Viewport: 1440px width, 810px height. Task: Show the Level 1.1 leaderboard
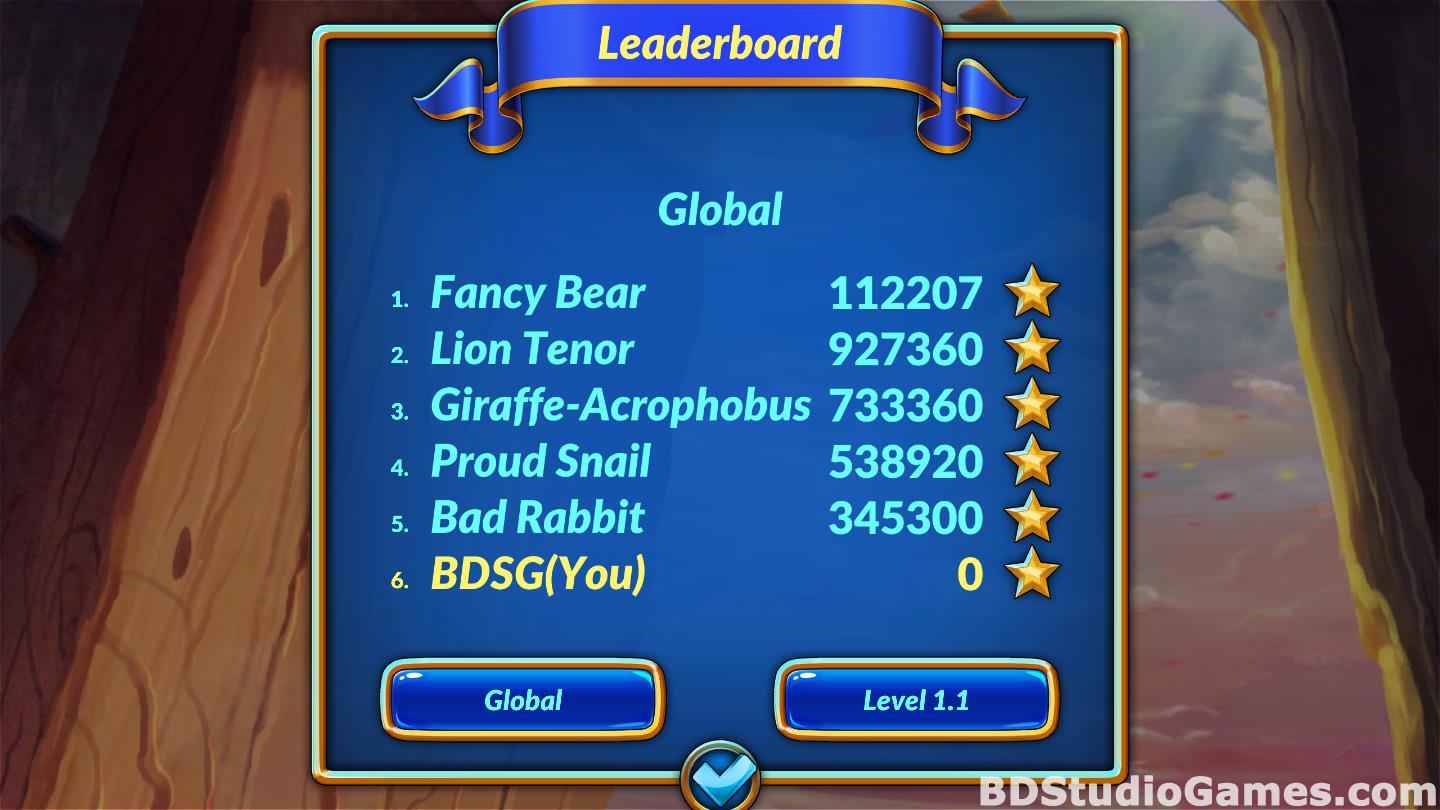point(916,700)
